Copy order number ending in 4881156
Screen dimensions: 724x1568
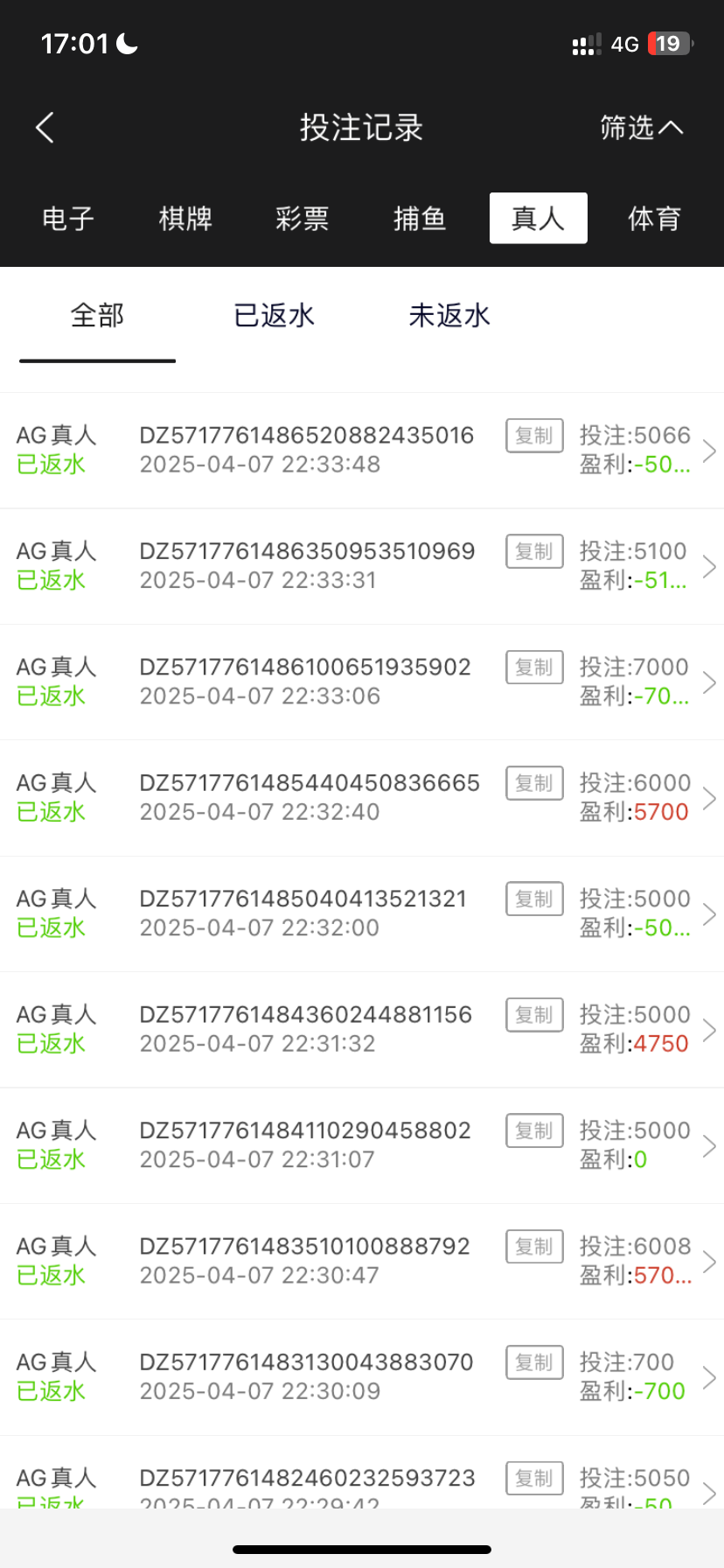pos(534,1015)
